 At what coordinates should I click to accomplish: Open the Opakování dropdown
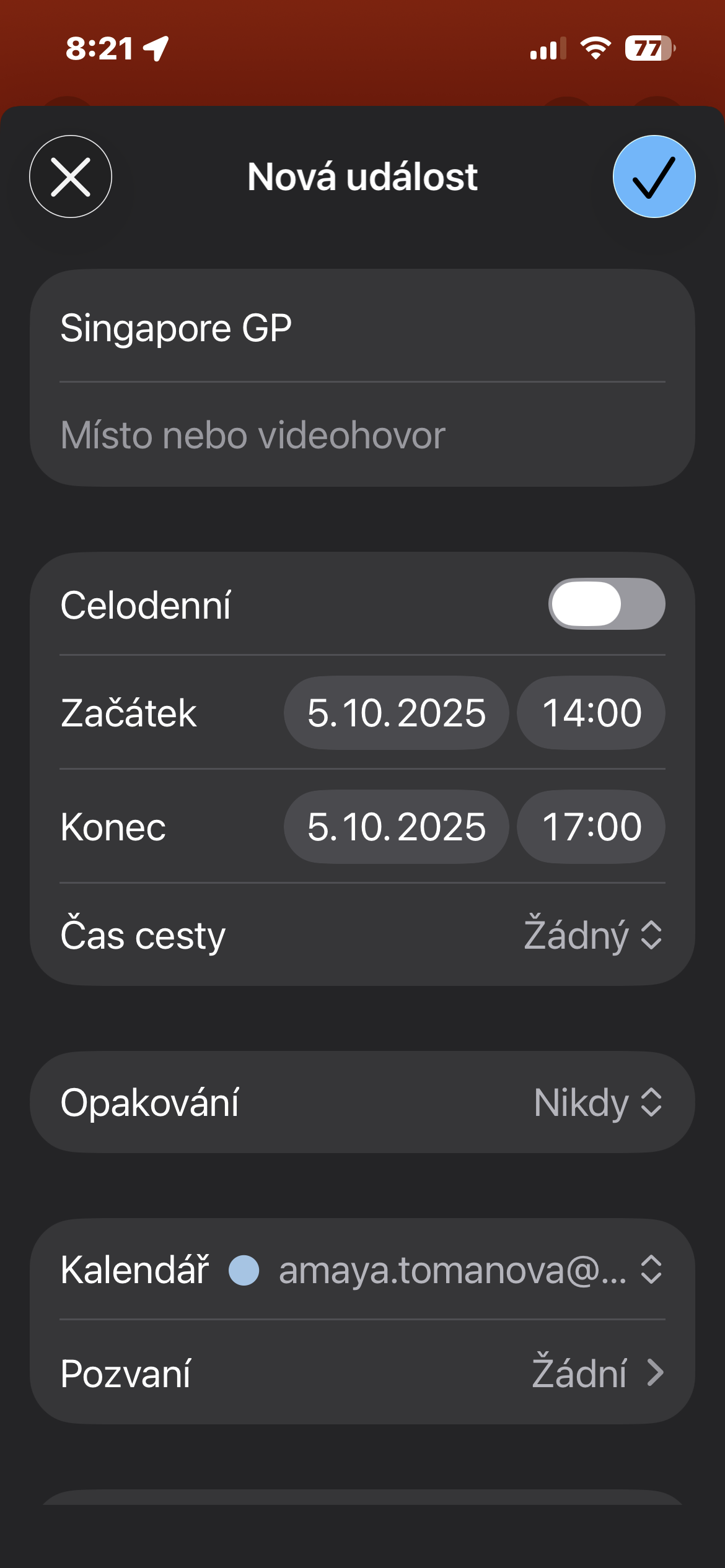click(597, 1102)
